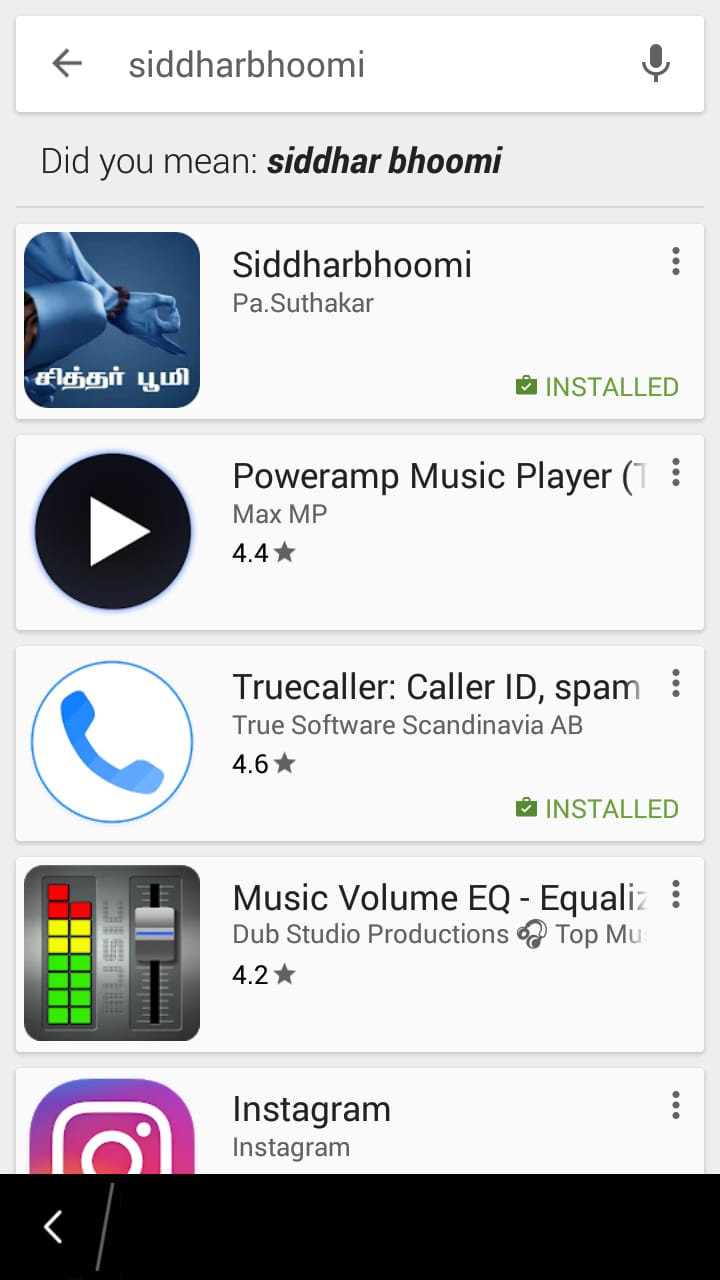Open the Siddharbhoomi app thumbnail

click(111, 320)
